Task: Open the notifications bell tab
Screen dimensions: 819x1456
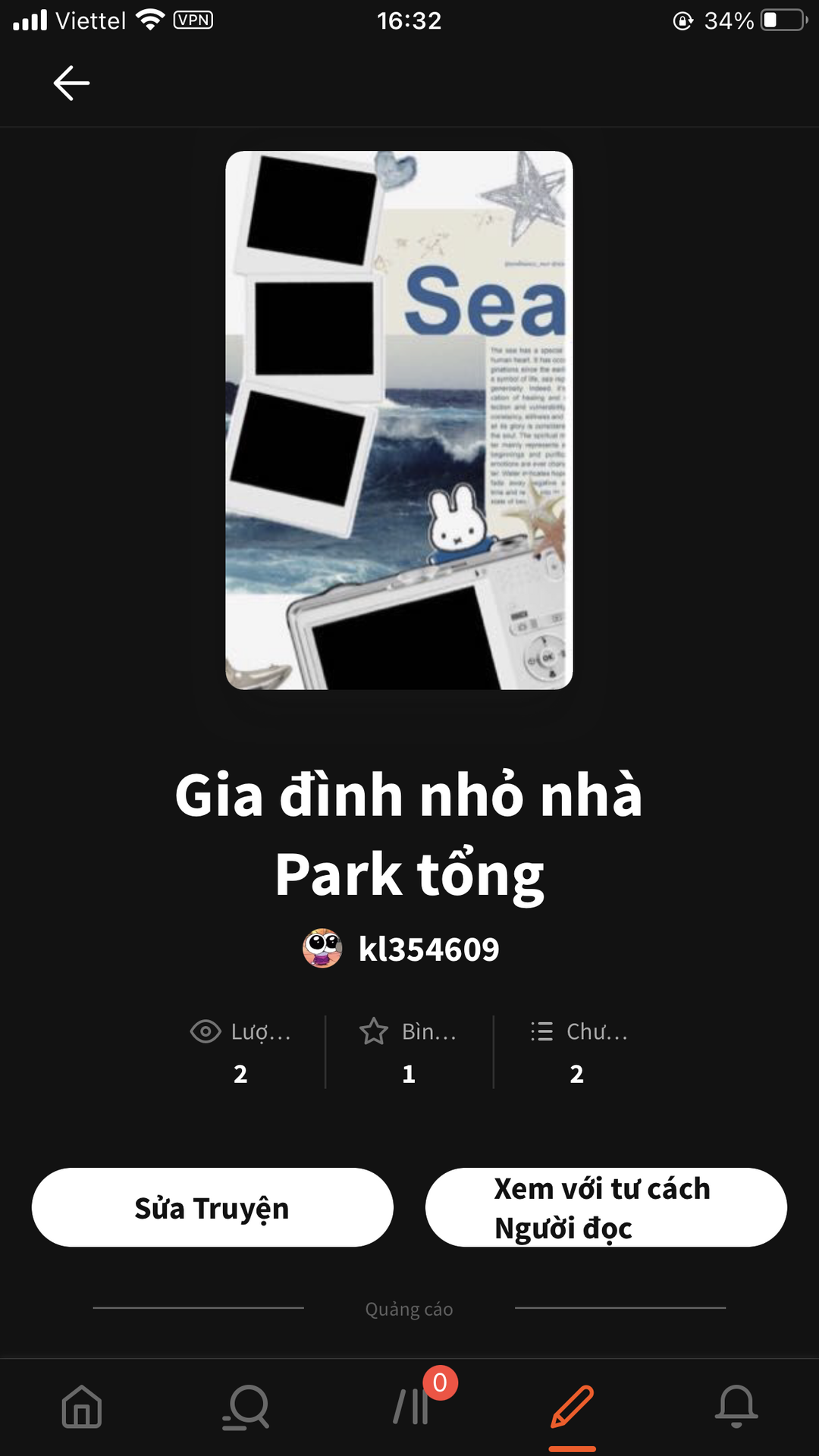Action: [x=736, y=1407]
